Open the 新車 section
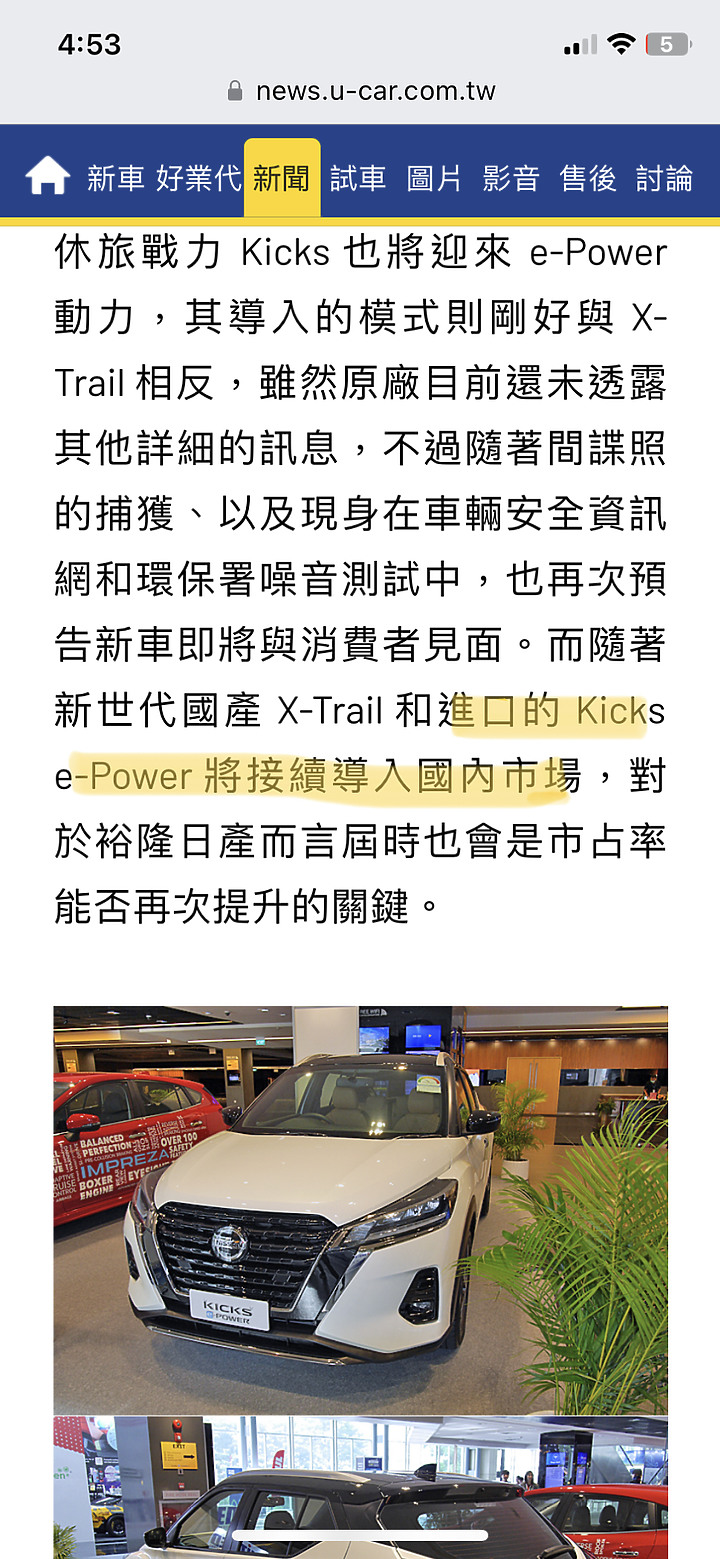Image resolution: width=720 pixels, height=1559 pixels. 115,179
